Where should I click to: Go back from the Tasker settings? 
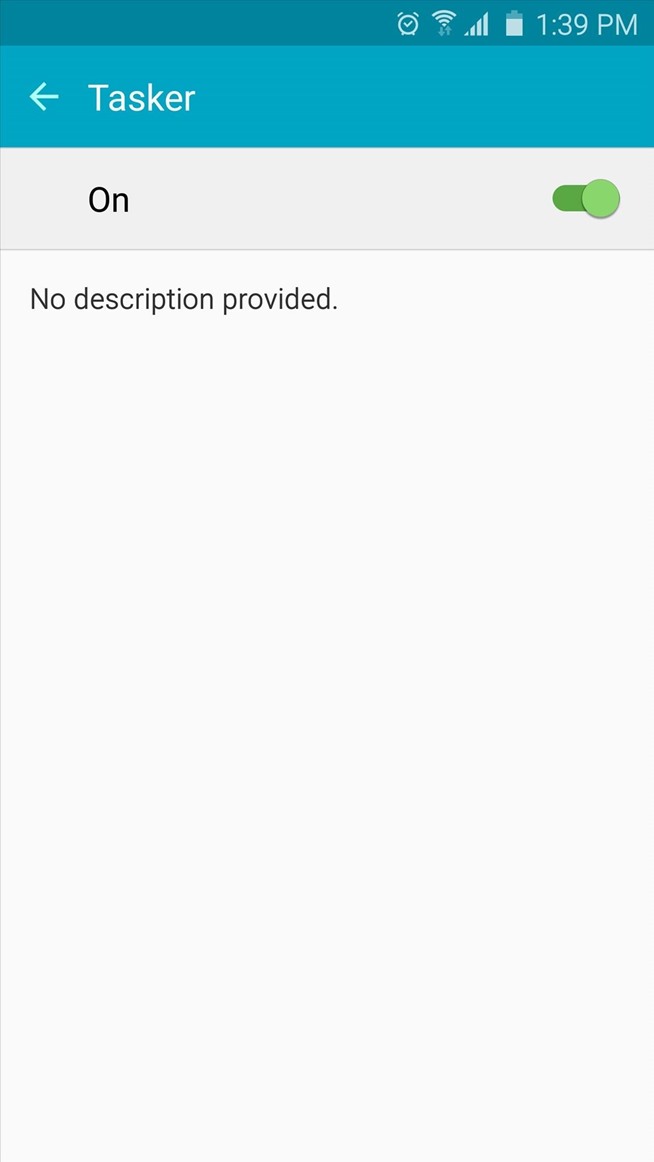44,97
